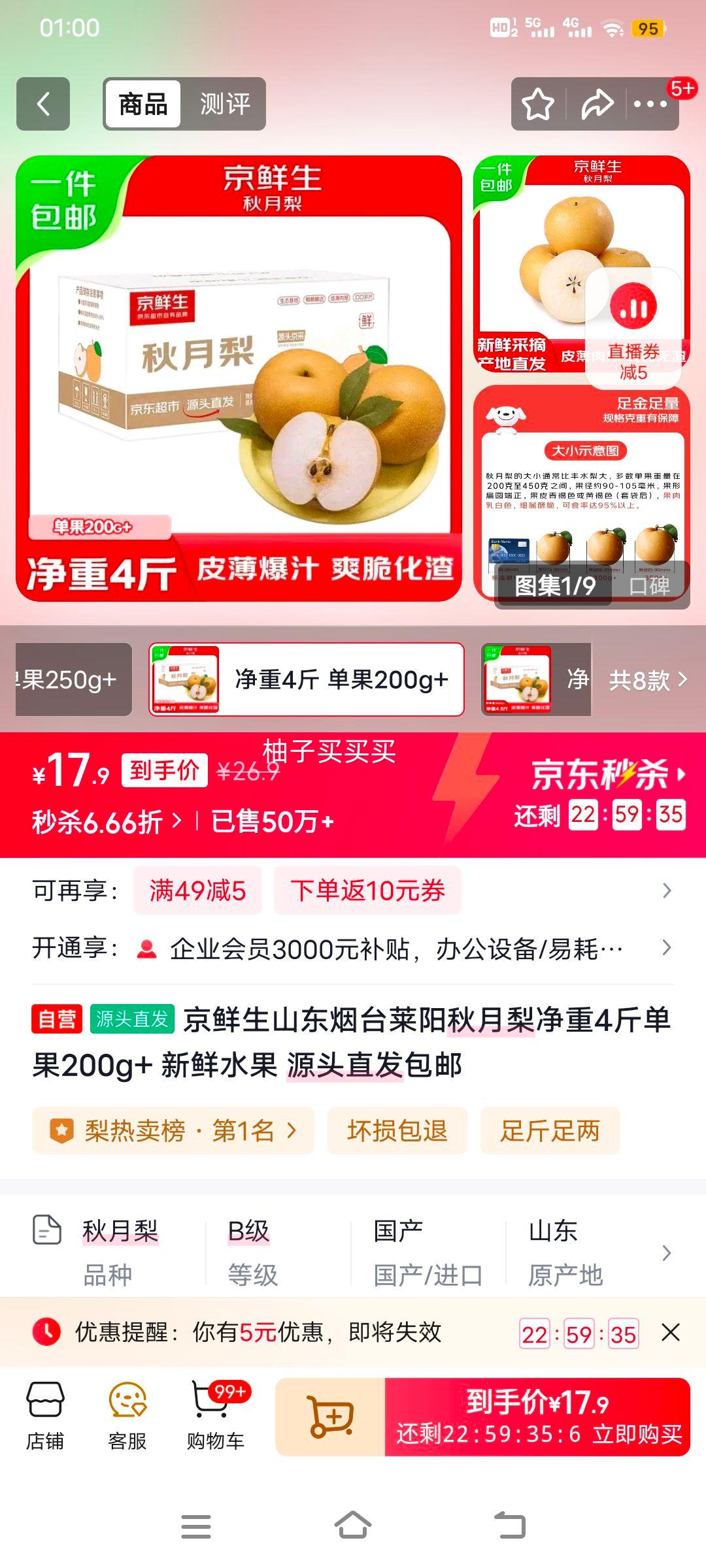The image size is (706, 1568).
Task: Select the 商品 tab
Action: coord(144,105)
